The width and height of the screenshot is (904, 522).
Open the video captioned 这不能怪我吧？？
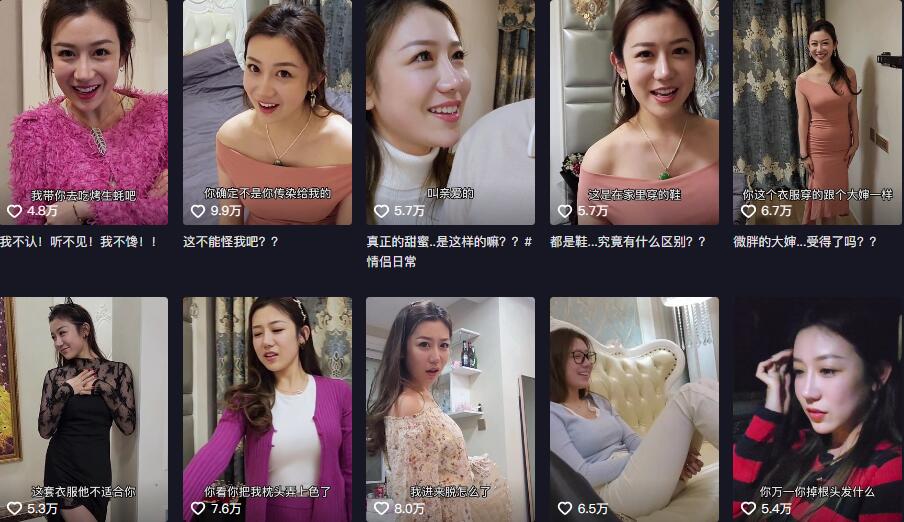tap(267, 110)
